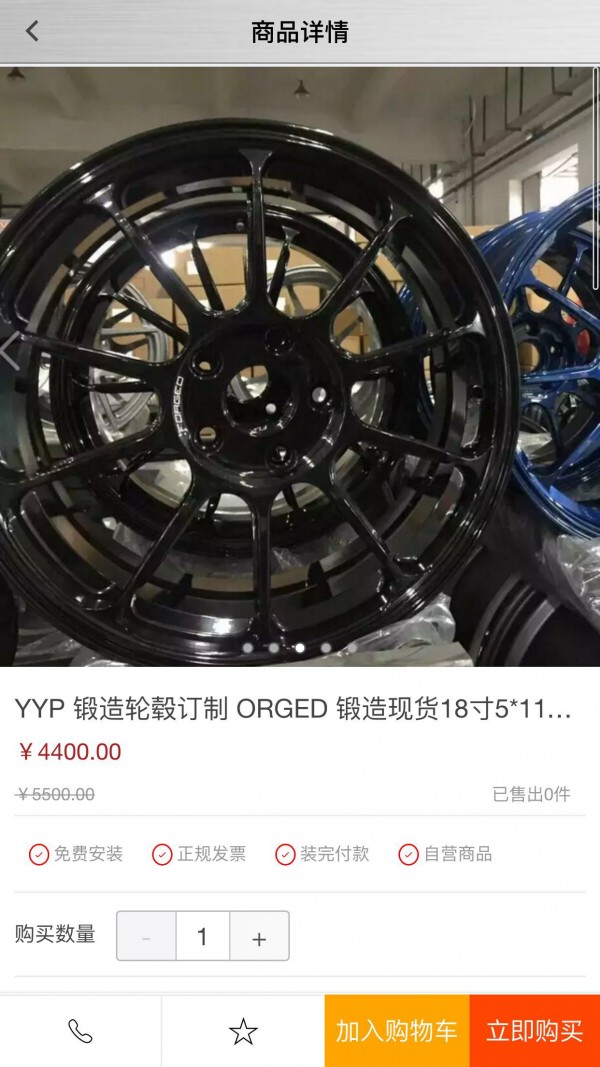Screen dimensions: 600x1067
Task: Decrease purchase quantity with minus button
Action: [x=147, y=936]
